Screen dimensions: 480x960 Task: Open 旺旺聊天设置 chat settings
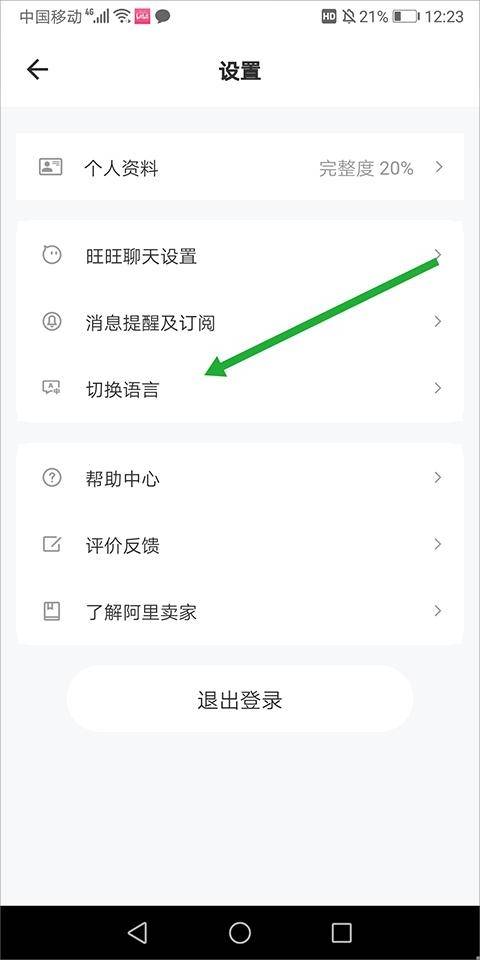(x=239, y=255)
